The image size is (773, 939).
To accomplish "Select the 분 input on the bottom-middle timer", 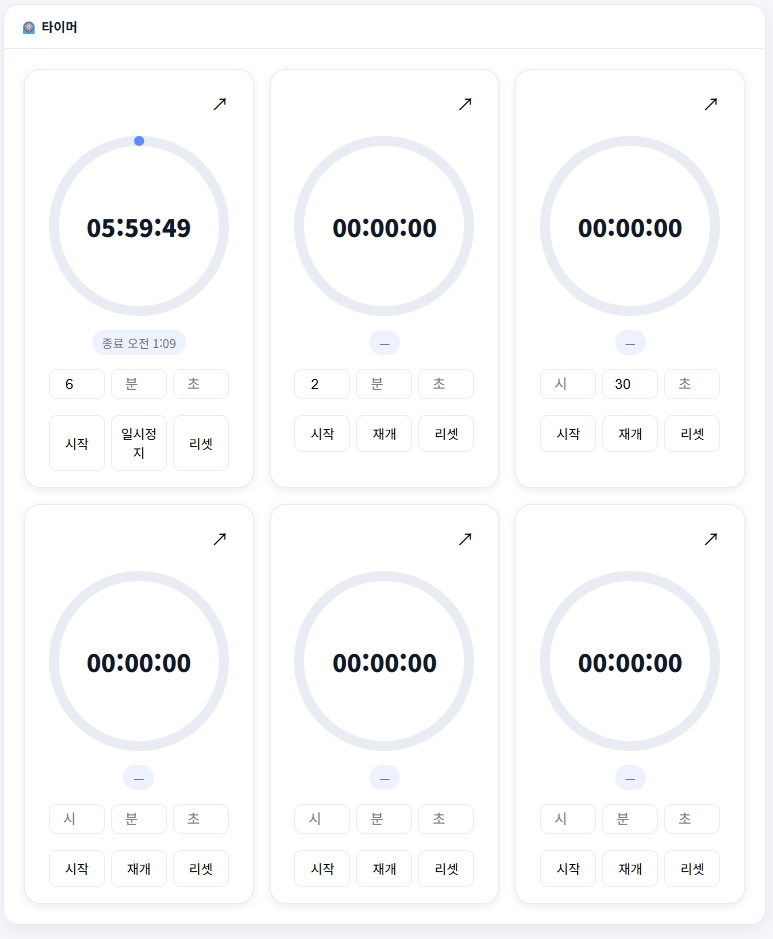I will click(x=384, y=819).
